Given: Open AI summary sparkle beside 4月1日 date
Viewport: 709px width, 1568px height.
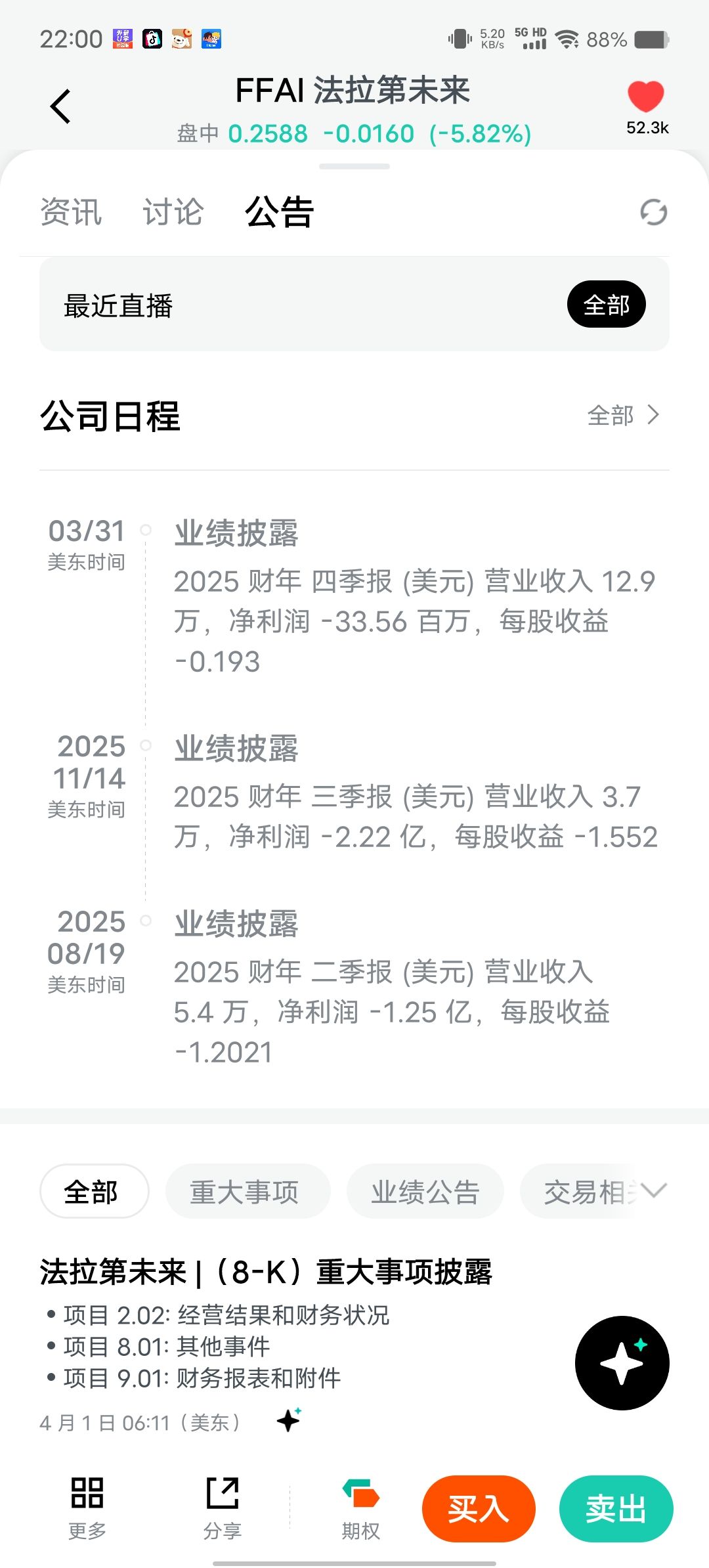Looking at the screenshot, I should point(289,1420).
